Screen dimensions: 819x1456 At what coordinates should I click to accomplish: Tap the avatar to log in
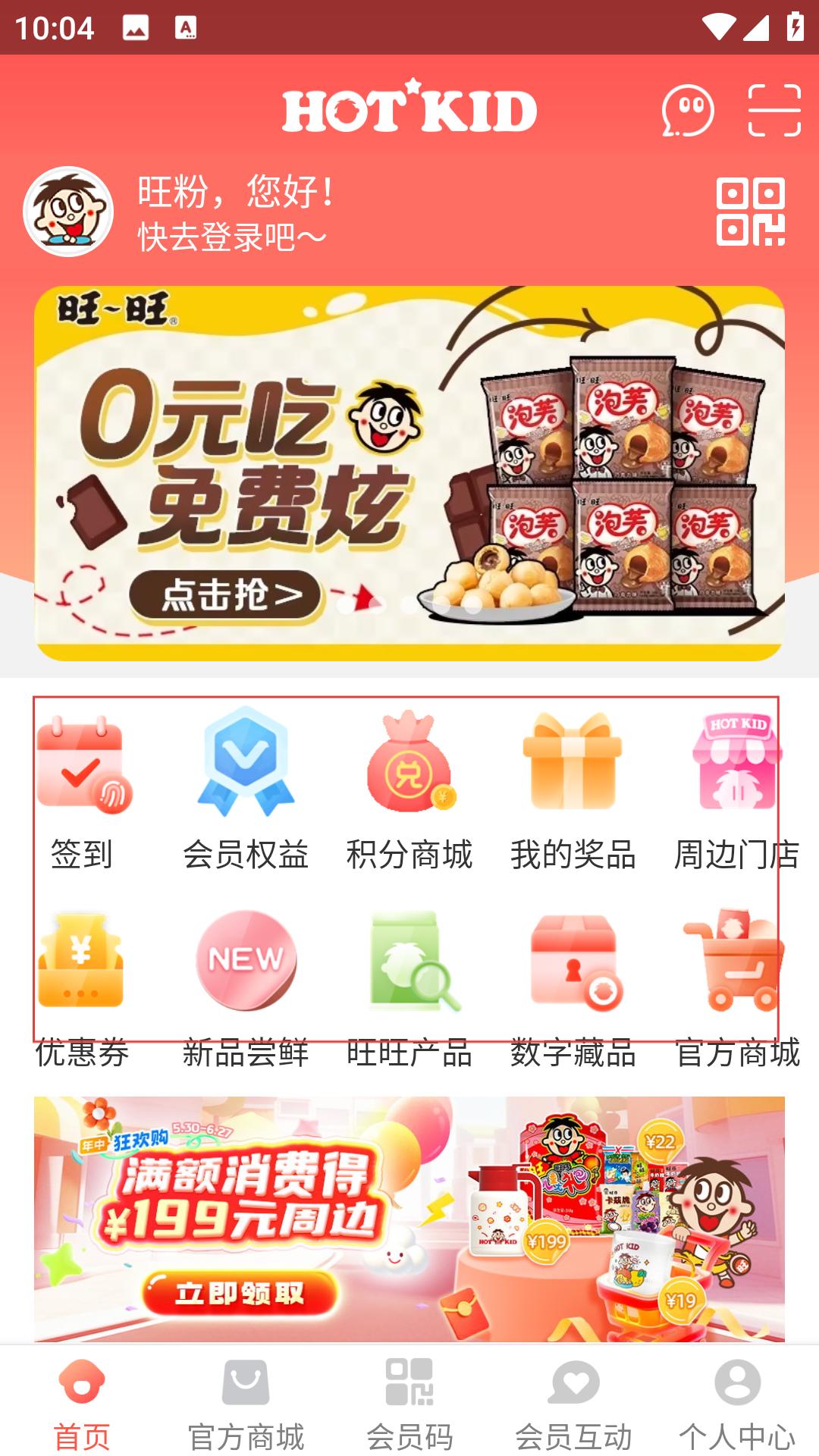(68, 212)
